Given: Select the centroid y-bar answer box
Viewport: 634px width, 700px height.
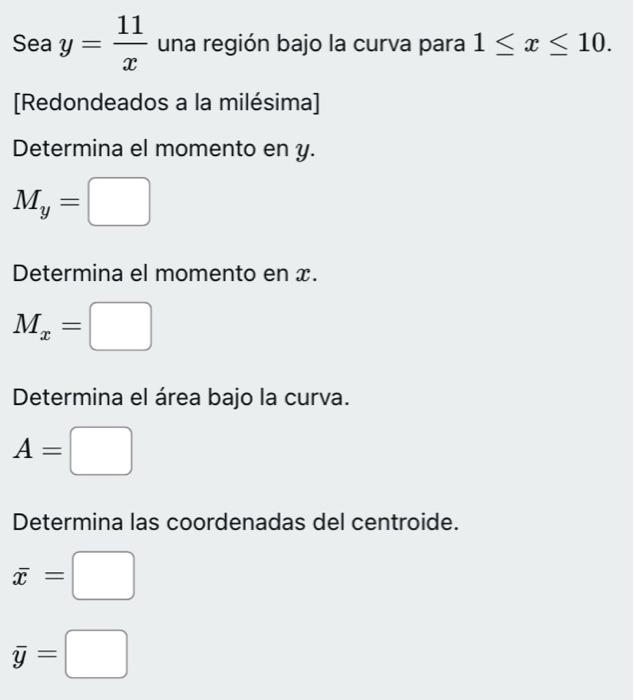Looking at the screenshot, I should (97, 654).
